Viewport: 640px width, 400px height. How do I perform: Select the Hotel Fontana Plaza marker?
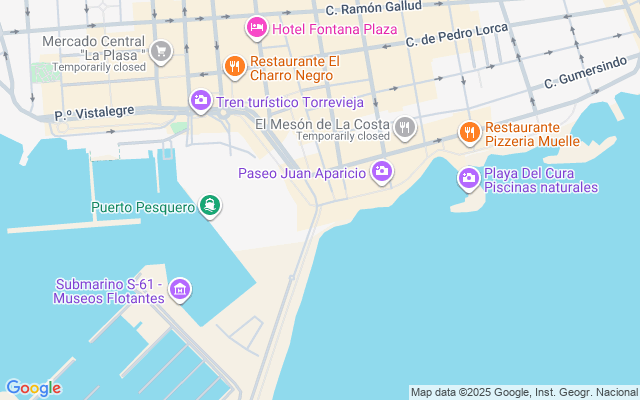coord(256,27)
